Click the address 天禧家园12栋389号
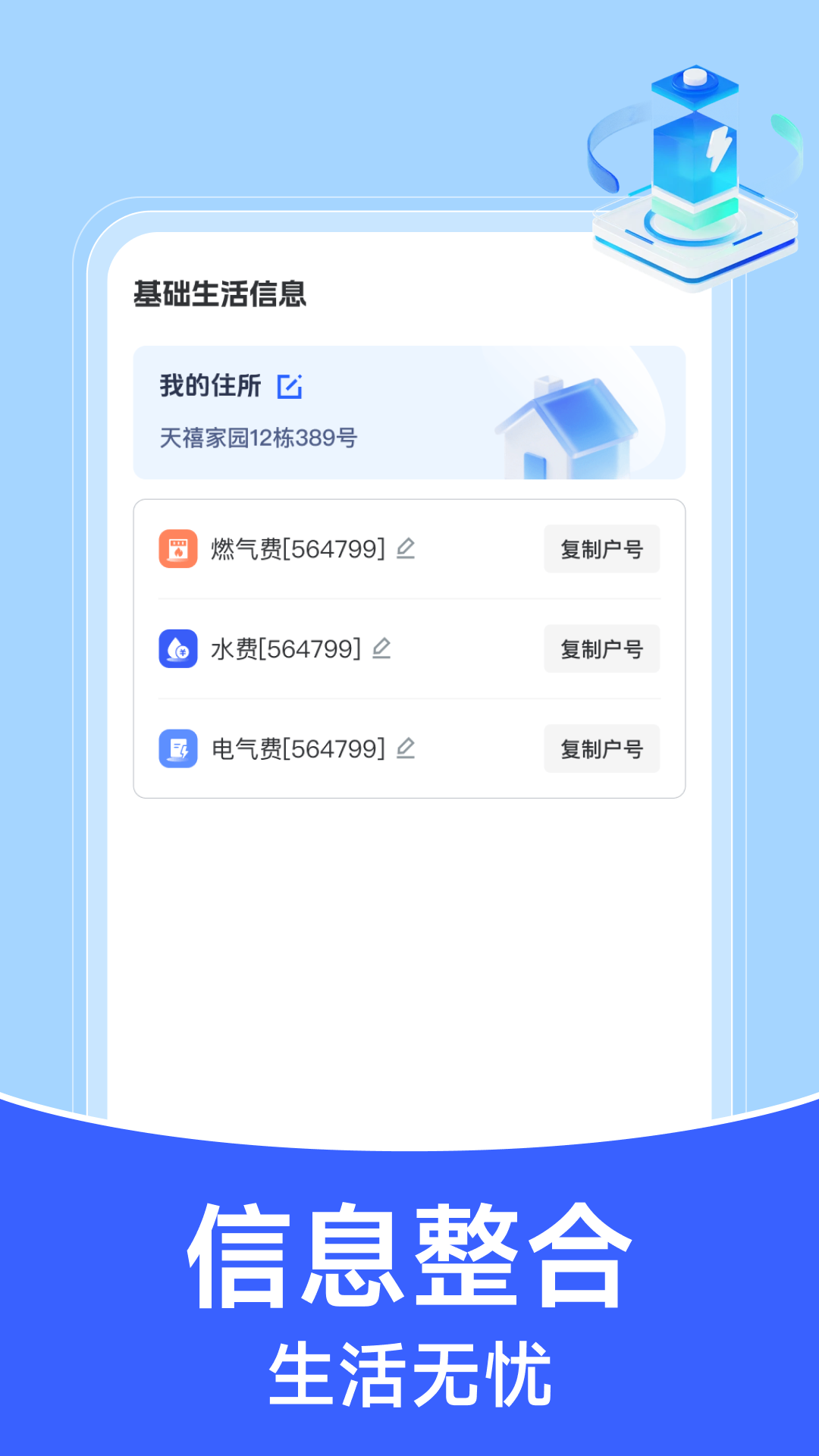This screenshot has width=819, height=1456. 258,436
